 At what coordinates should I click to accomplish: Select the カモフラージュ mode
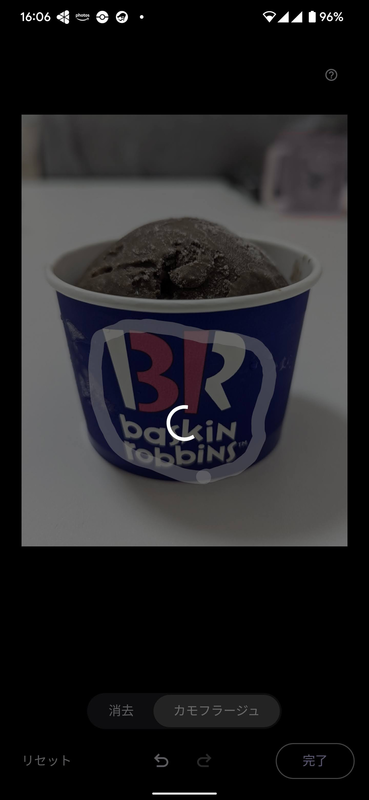(216, 711)
